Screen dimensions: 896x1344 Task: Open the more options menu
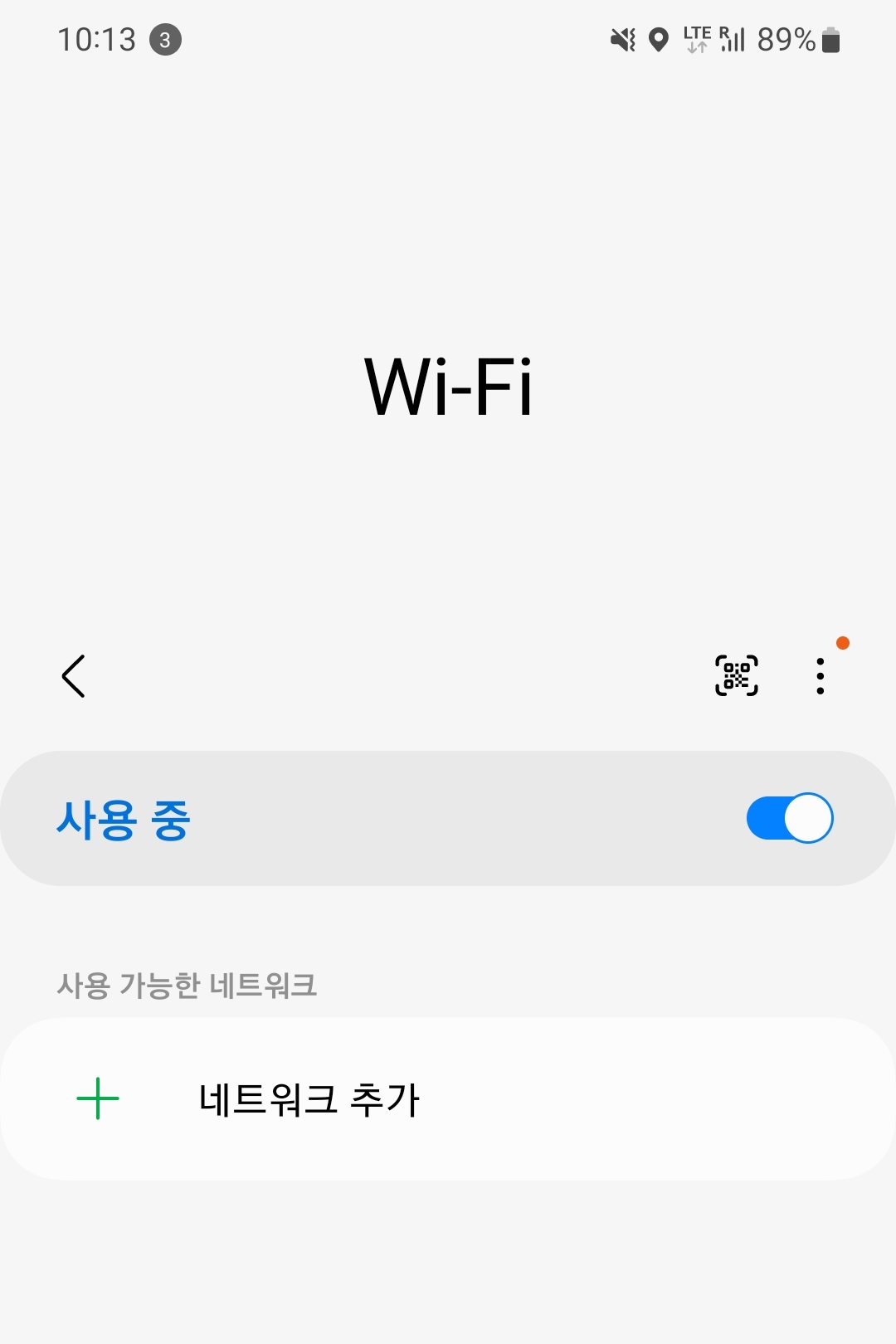tap(820, 676)
